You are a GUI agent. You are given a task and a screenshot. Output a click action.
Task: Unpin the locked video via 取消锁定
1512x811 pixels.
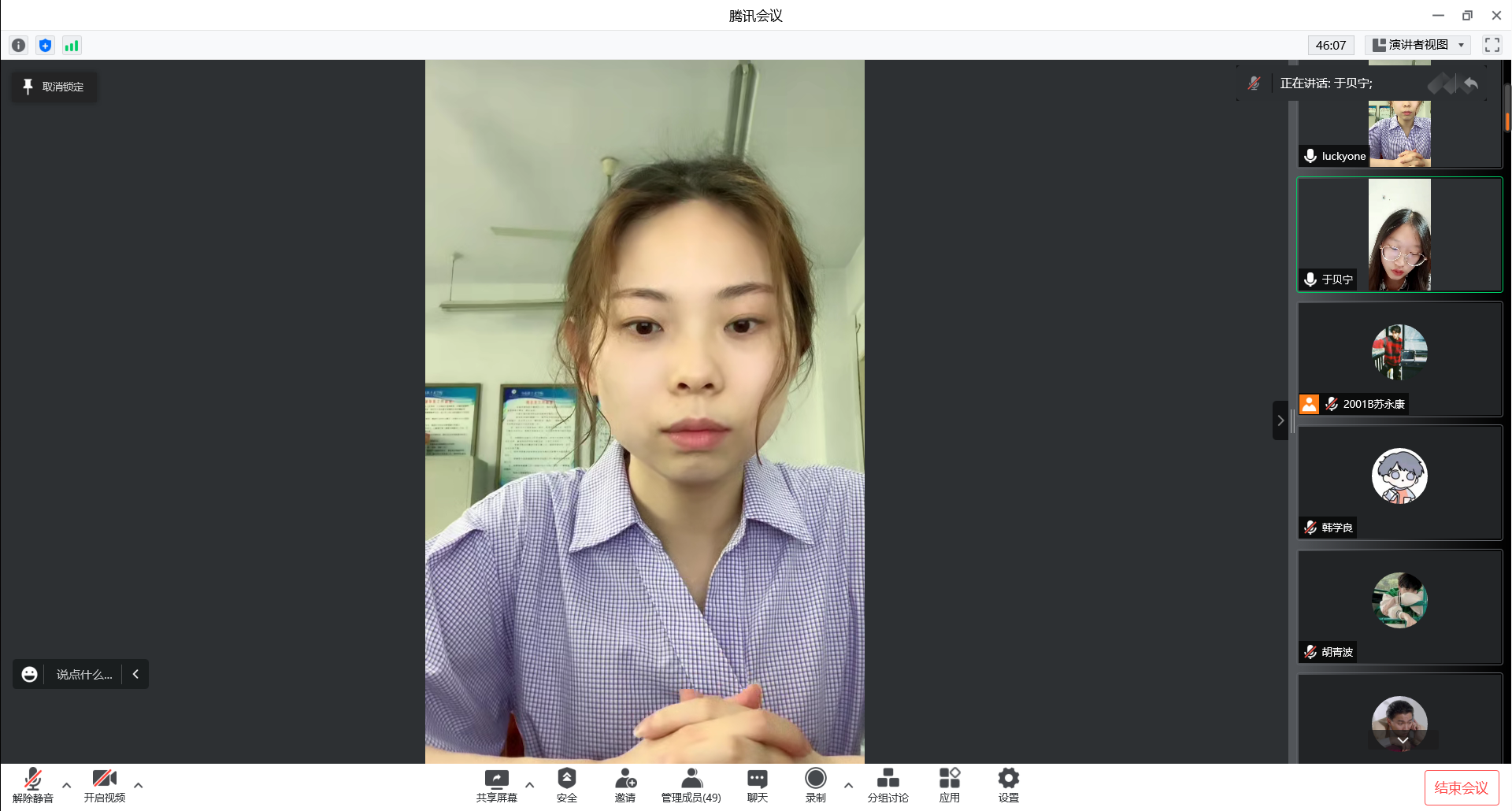pos(54,87)
